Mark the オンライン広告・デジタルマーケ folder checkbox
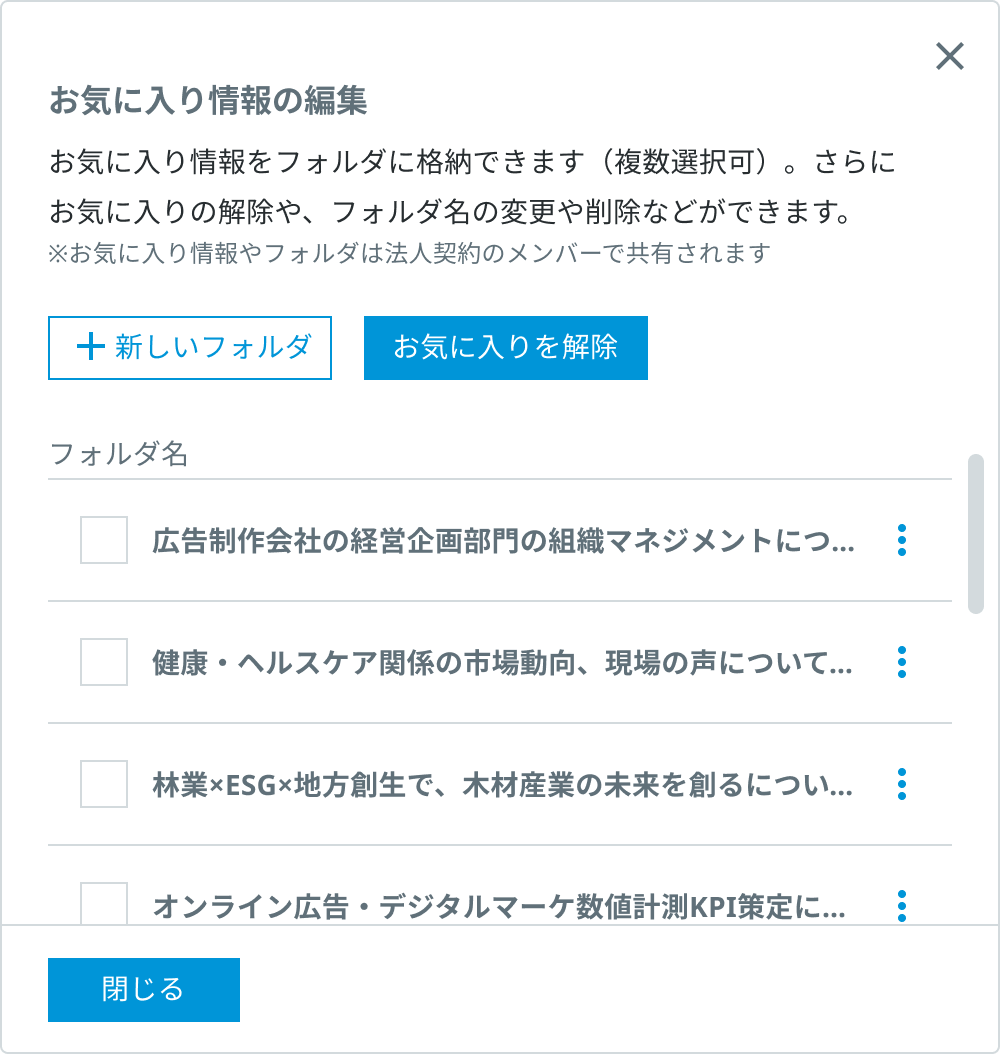Image resolution: width=1000 pixels, height=1054 pixels. coord(104,903)
